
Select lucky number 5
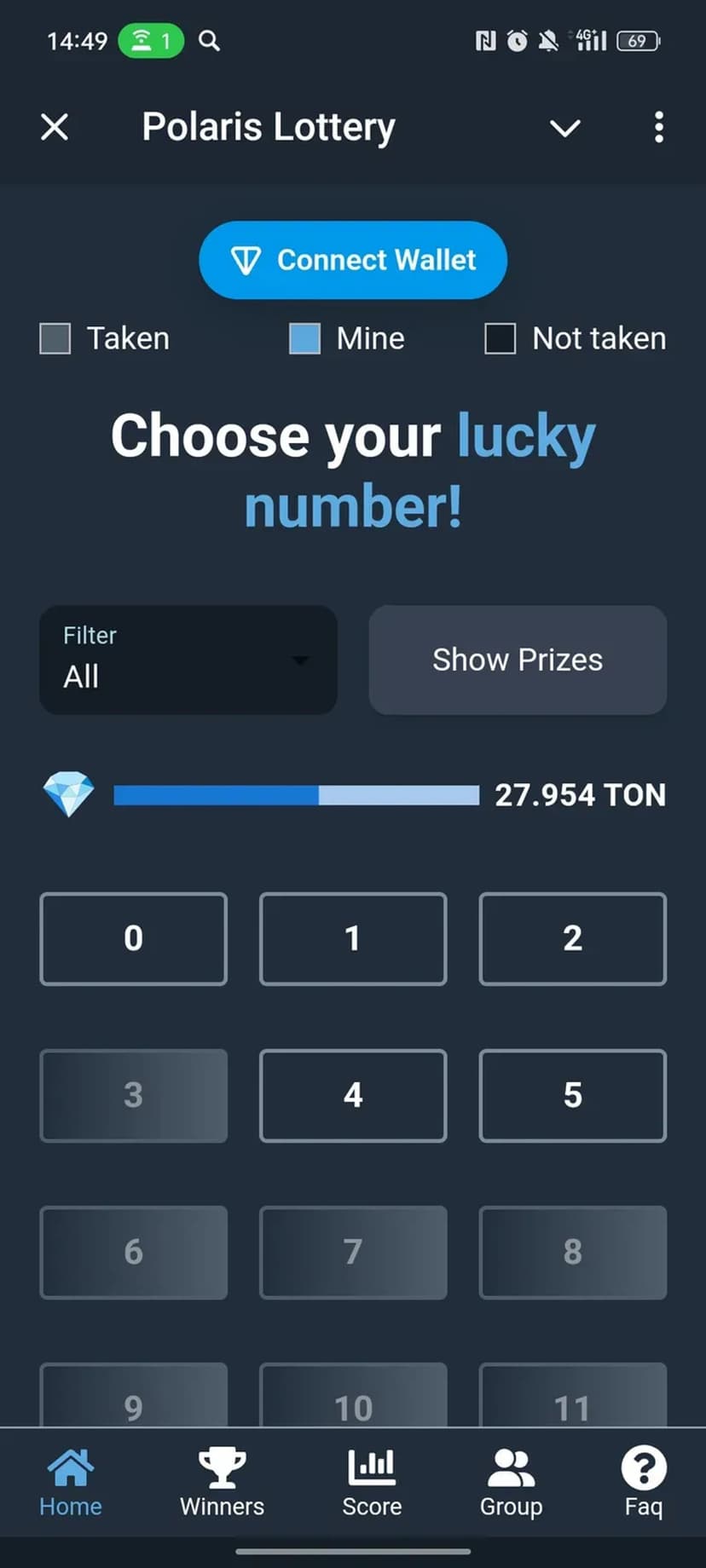(x=572, y=1095)
